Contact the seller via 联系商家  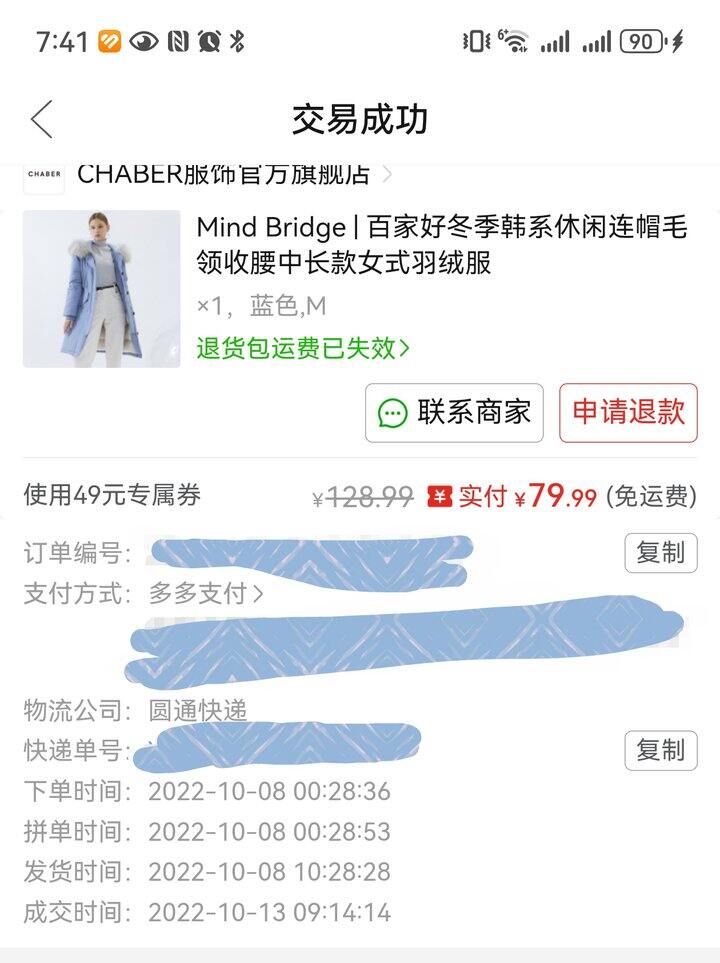coord(454,412)
